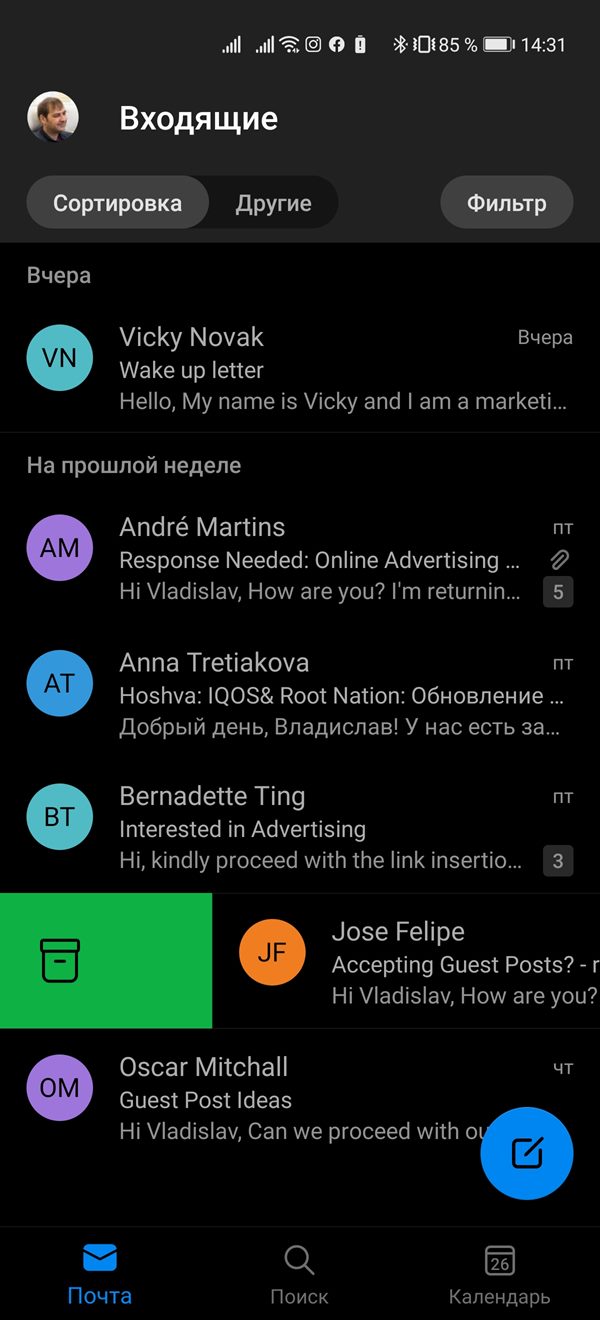
Task: Switch to the Другие tab
Action: click(x=273, y=204)
